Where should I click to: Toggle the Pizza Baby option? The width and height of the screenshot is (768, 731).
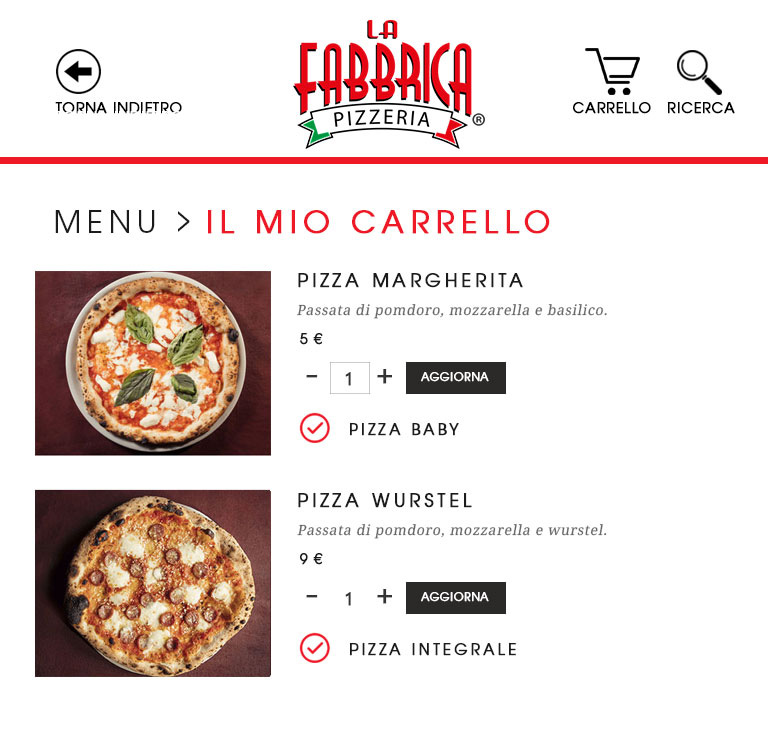coord(315,429)
